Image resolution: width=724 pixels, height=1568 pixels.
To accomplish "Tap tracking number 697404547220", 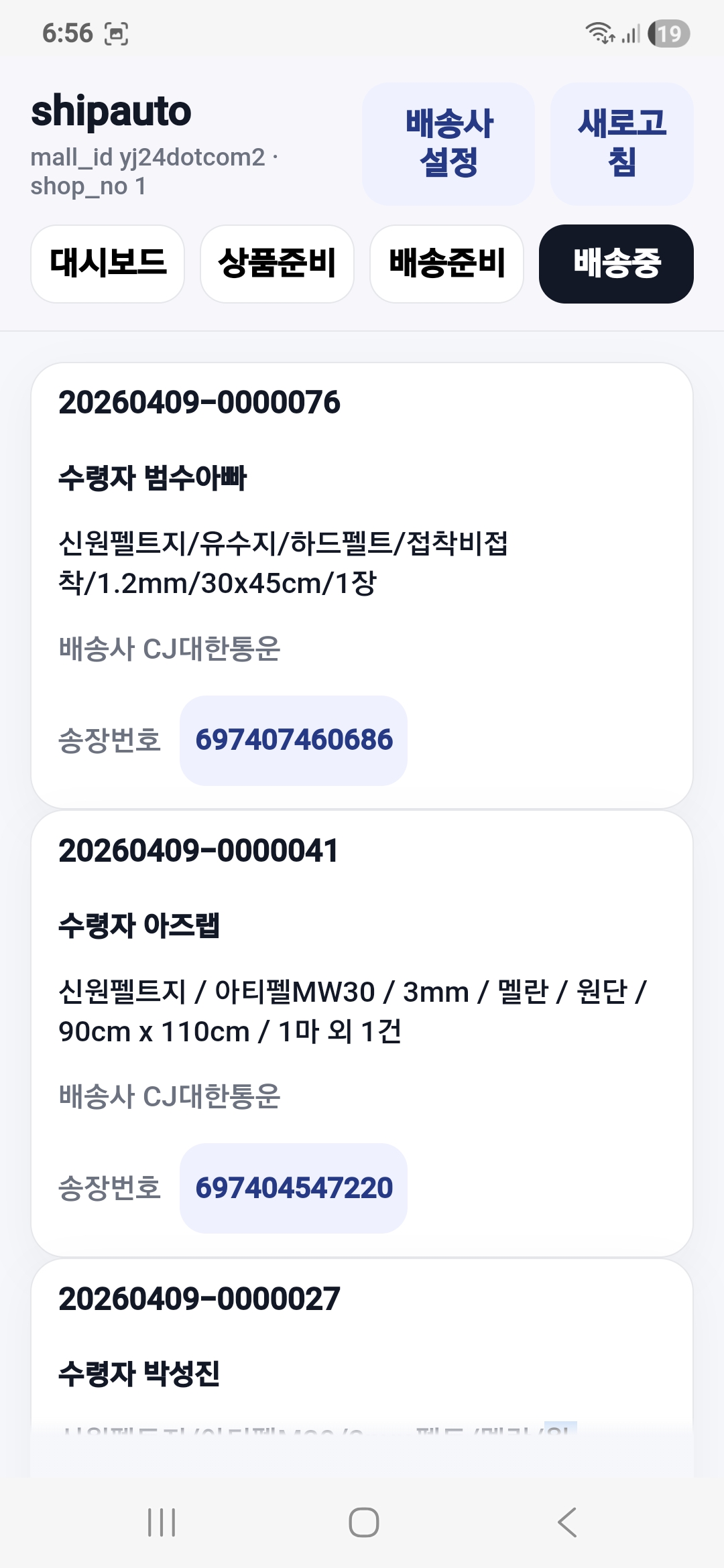I will tap(294, 1188).
